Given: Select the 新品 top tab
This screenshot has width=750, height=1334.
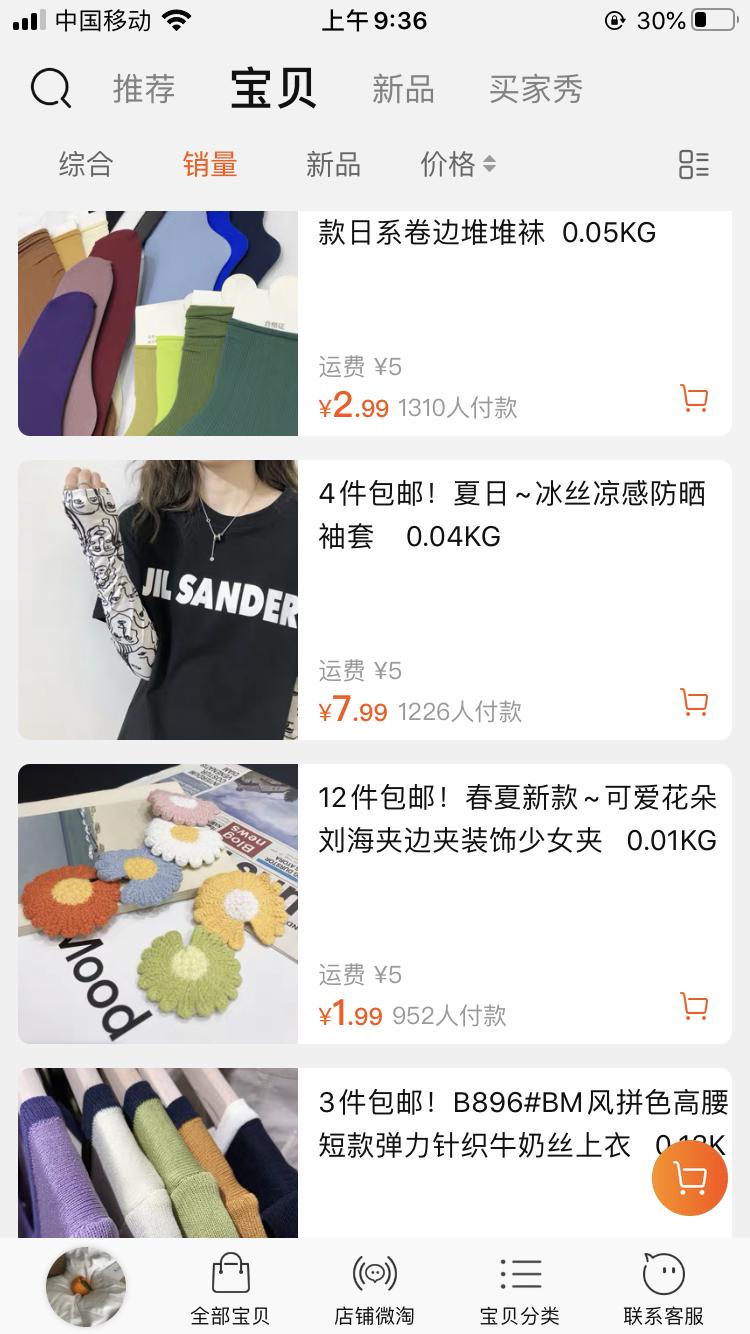Looking at the screenshot, I should [x=403, y=88].
